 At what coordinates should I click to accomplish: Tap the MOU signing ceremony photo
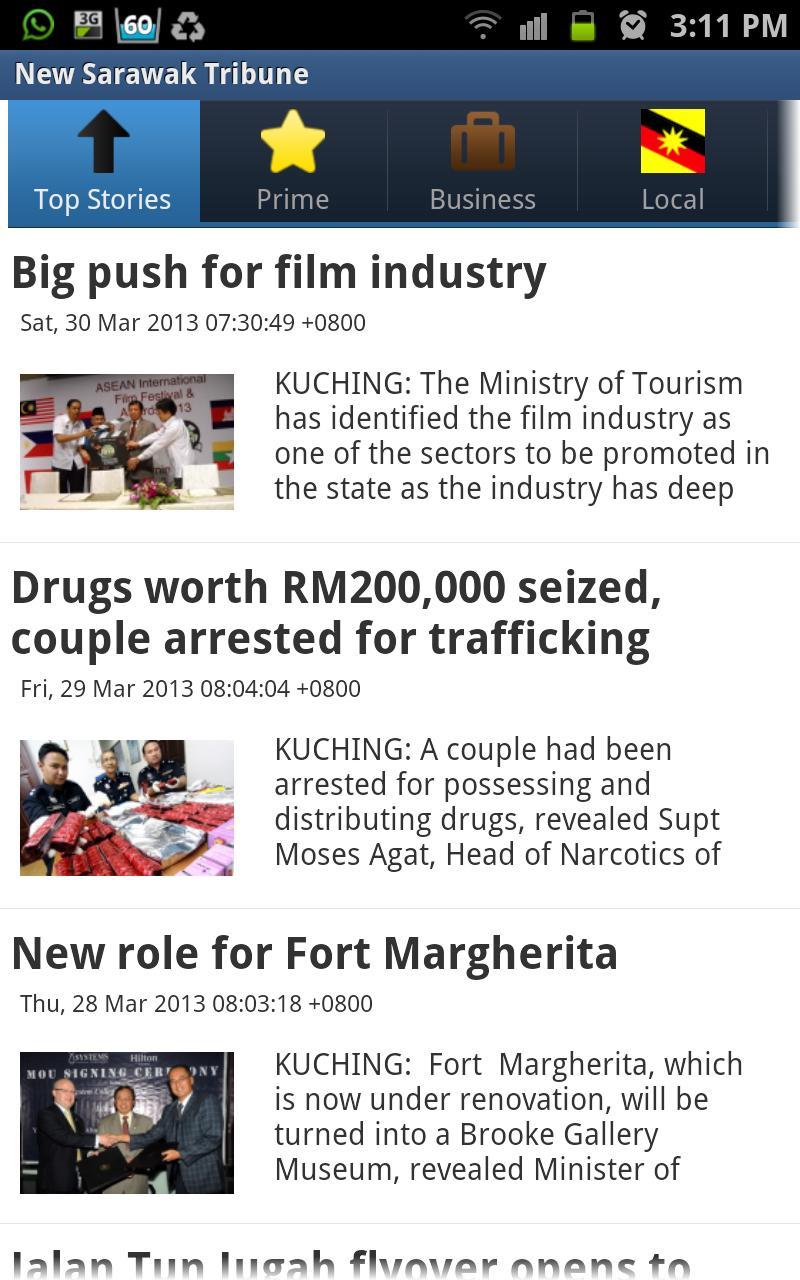point(126,1122)
